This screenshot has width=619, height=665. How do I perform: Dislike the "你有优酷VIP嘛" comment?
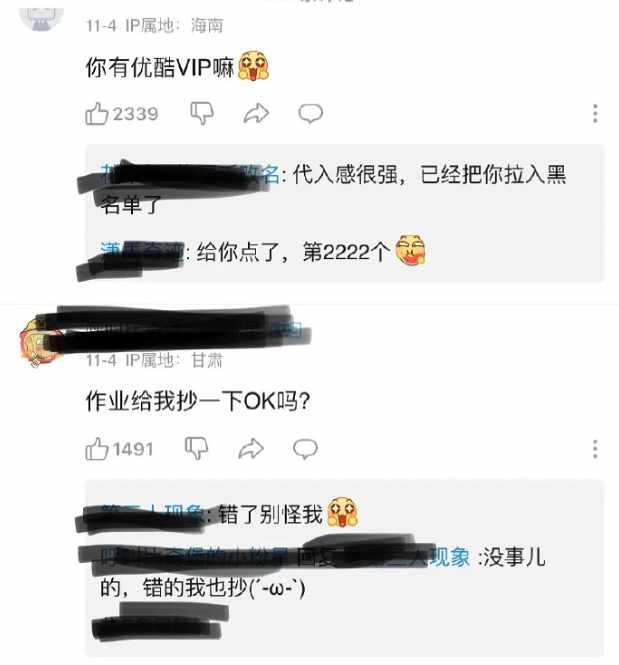pos(202,114)
